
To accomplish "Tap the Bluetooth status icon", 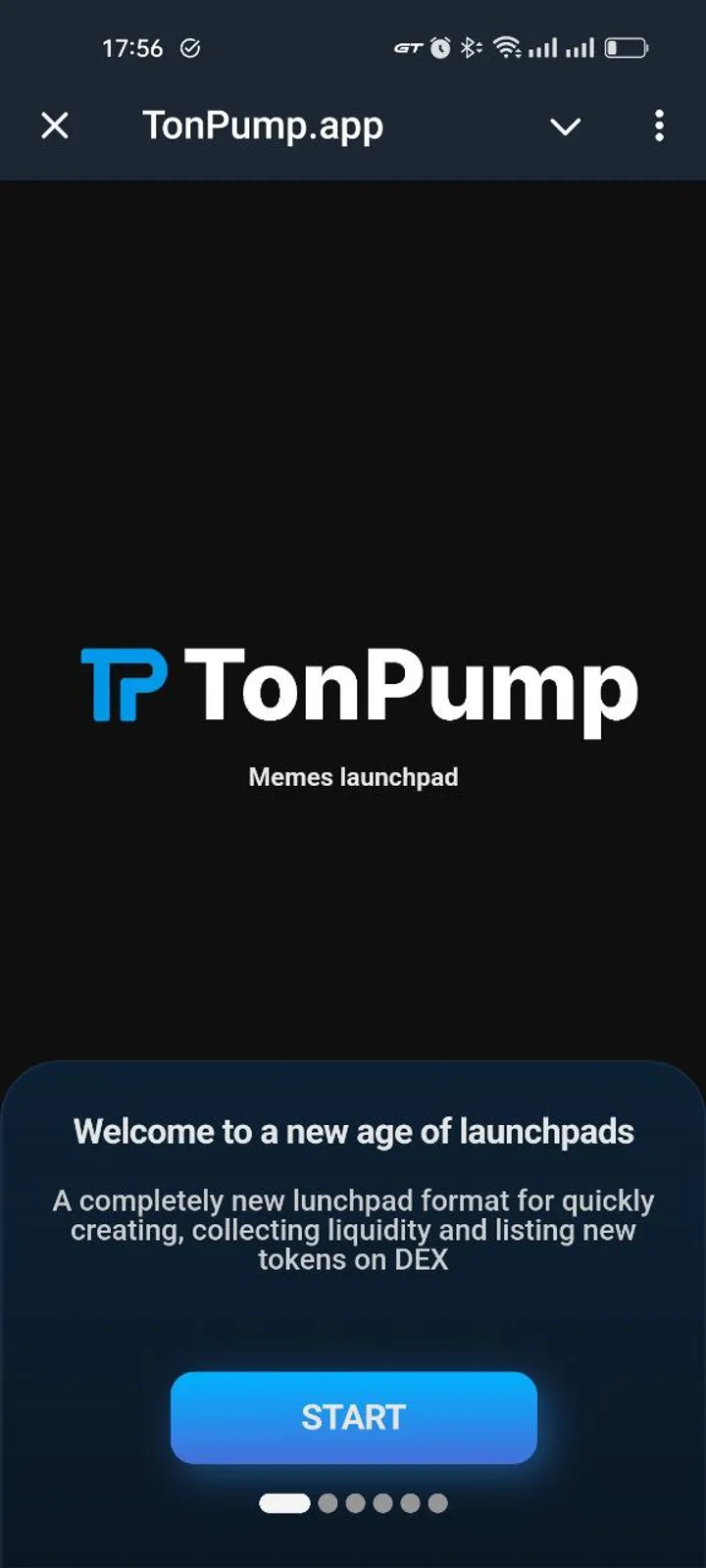I will [x=470, y=46].
